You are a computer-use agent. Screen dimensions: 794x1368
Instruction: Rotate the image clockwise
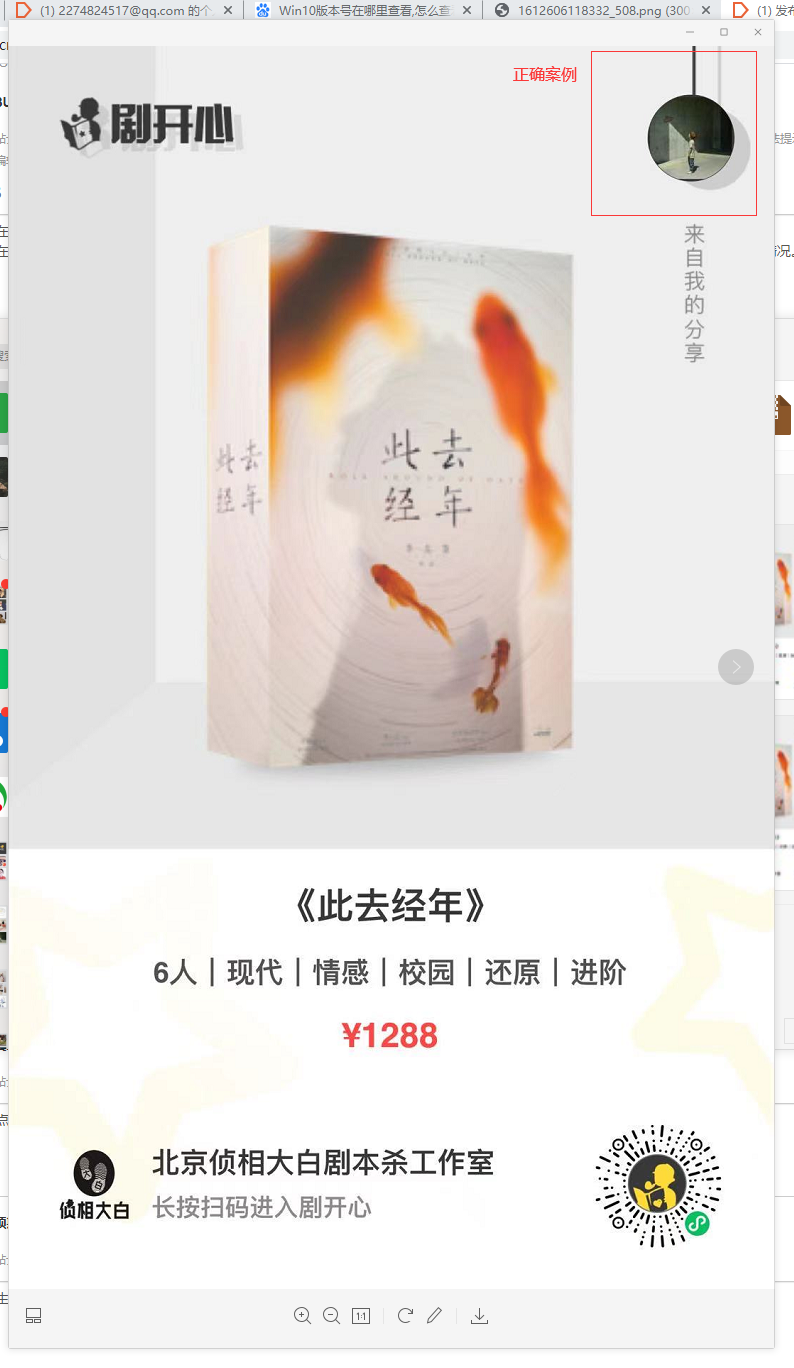point(405,1316)
